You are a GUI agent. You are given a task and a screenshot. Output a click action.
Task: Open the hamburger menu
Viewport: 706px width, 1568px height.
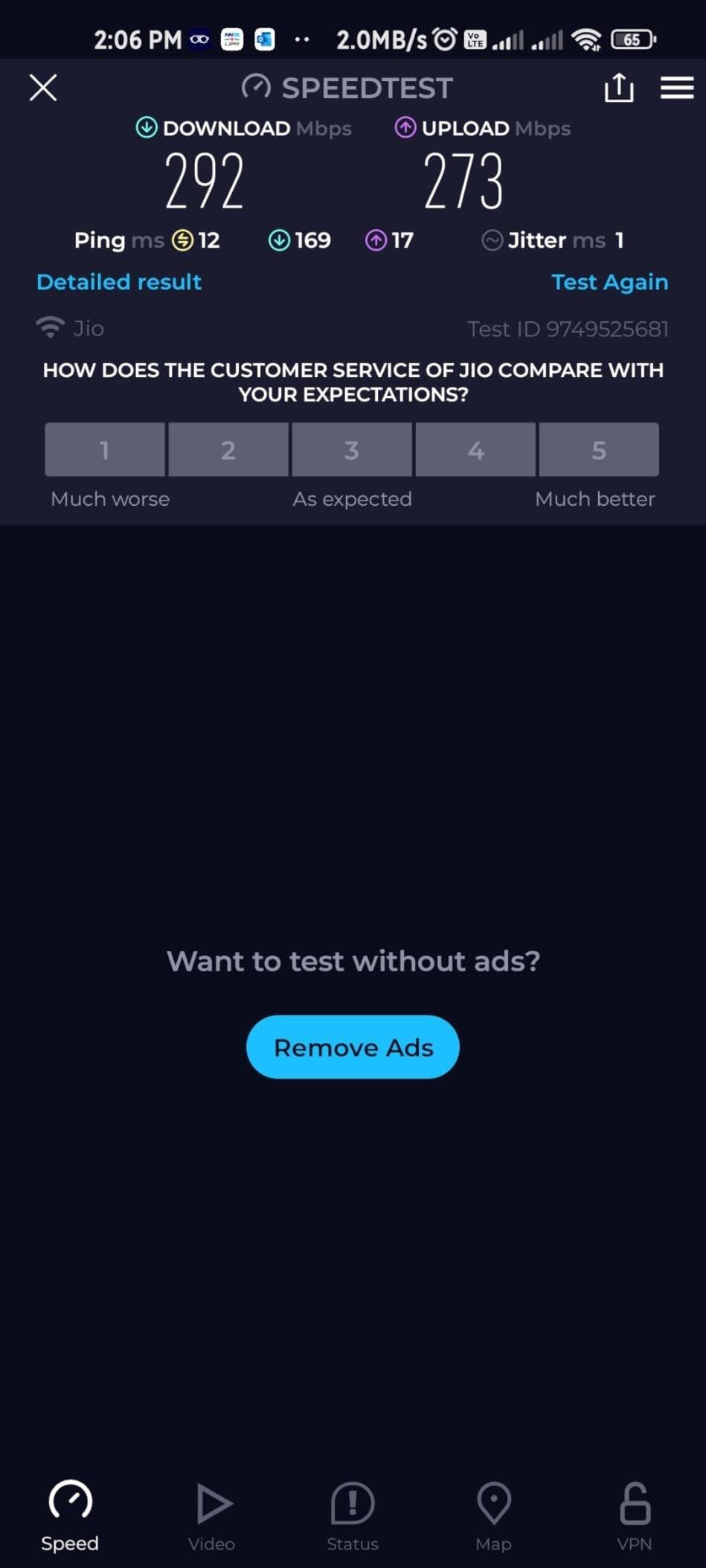pyautogui.click(x=676, y=88)
